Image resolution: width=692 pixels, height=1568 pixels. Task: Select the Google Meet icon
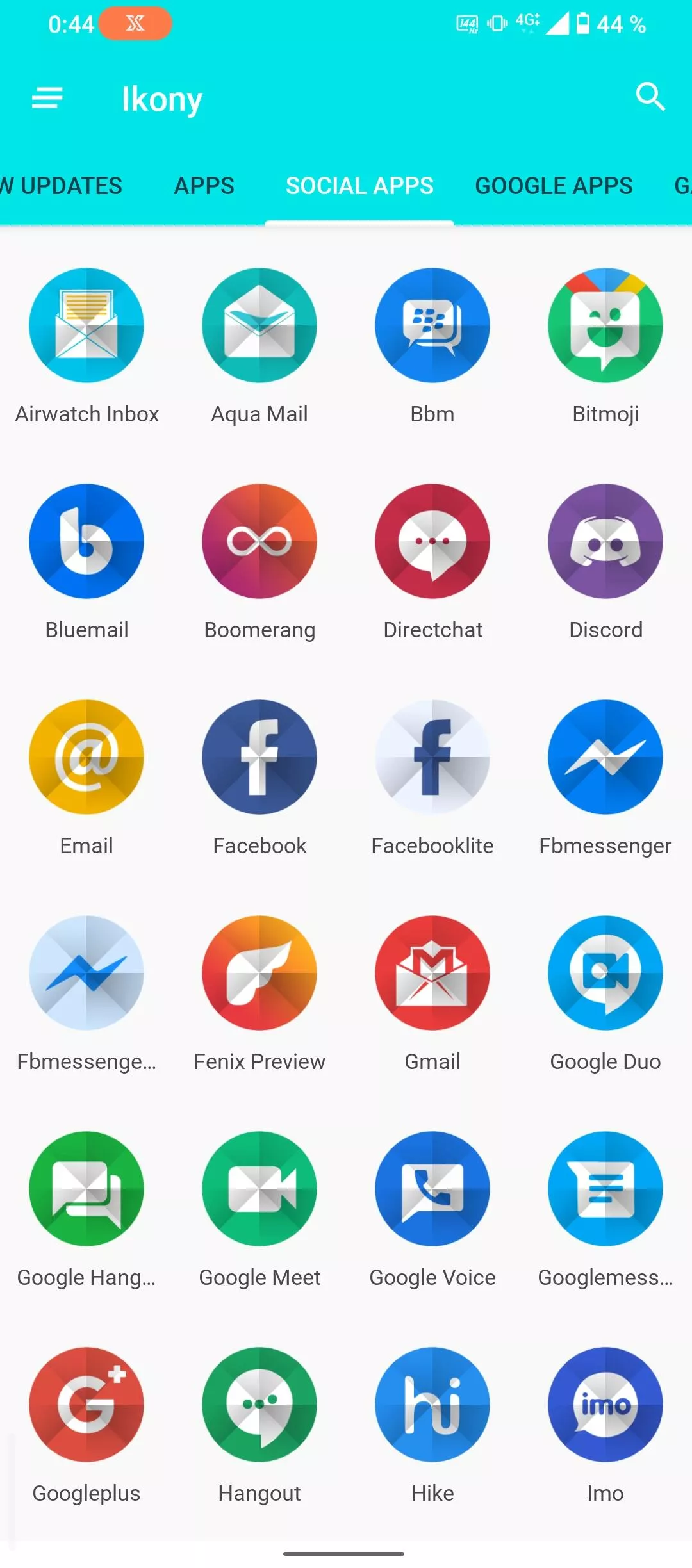(259, 1189)
